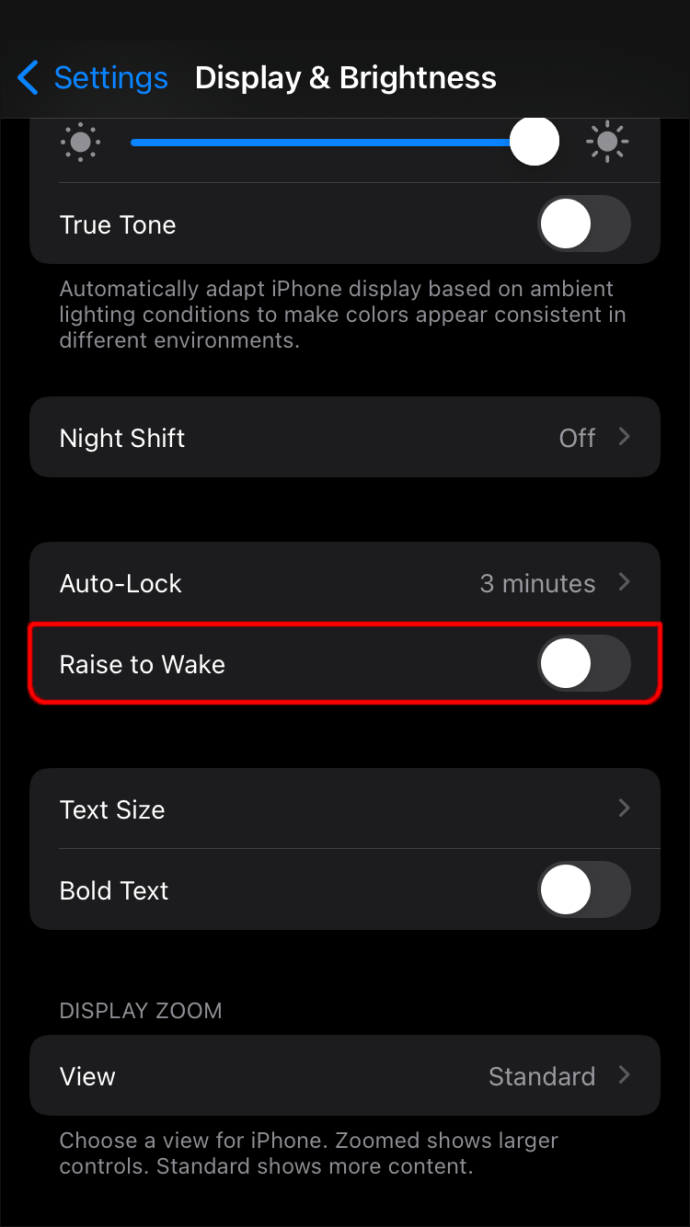
Task: Go back to Settings
Action: tap(92, 78)
